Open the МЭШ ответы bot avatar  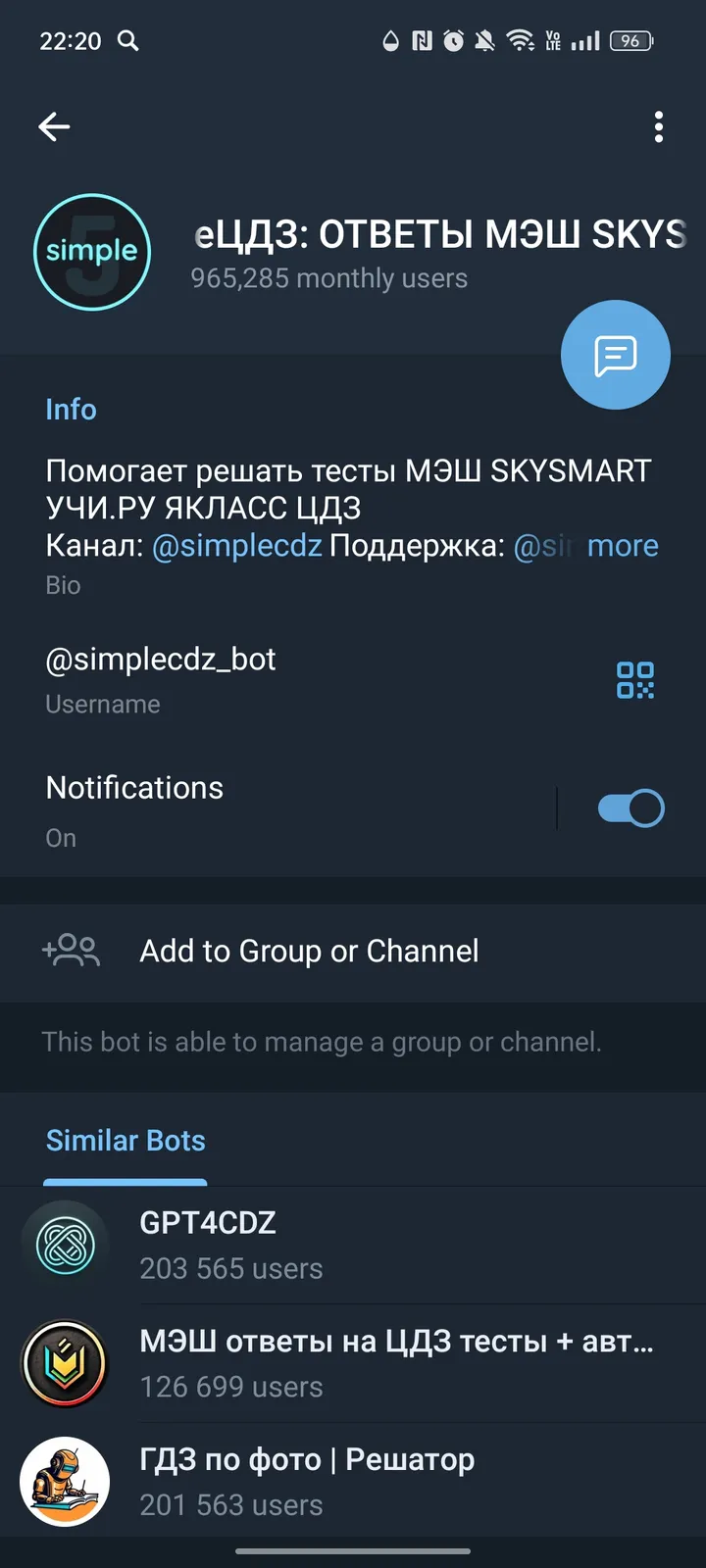65,1362
